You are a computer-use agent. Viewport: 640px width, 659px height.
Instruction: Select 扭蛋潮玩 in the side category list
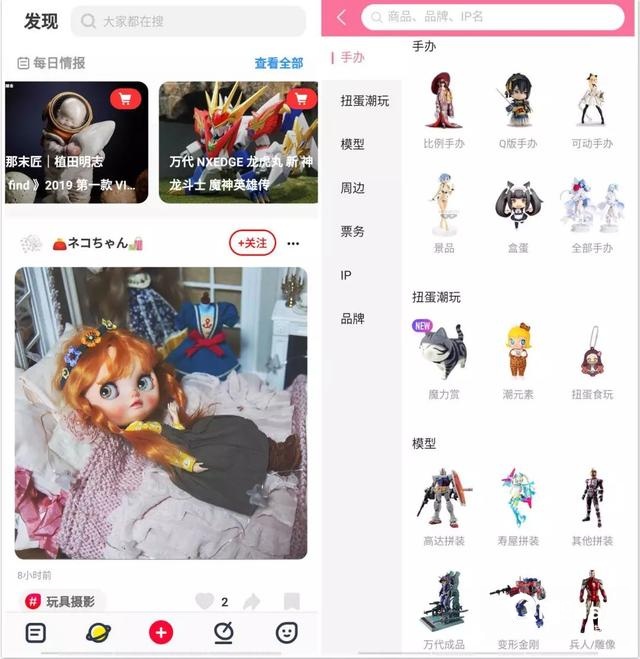(364, 101)
